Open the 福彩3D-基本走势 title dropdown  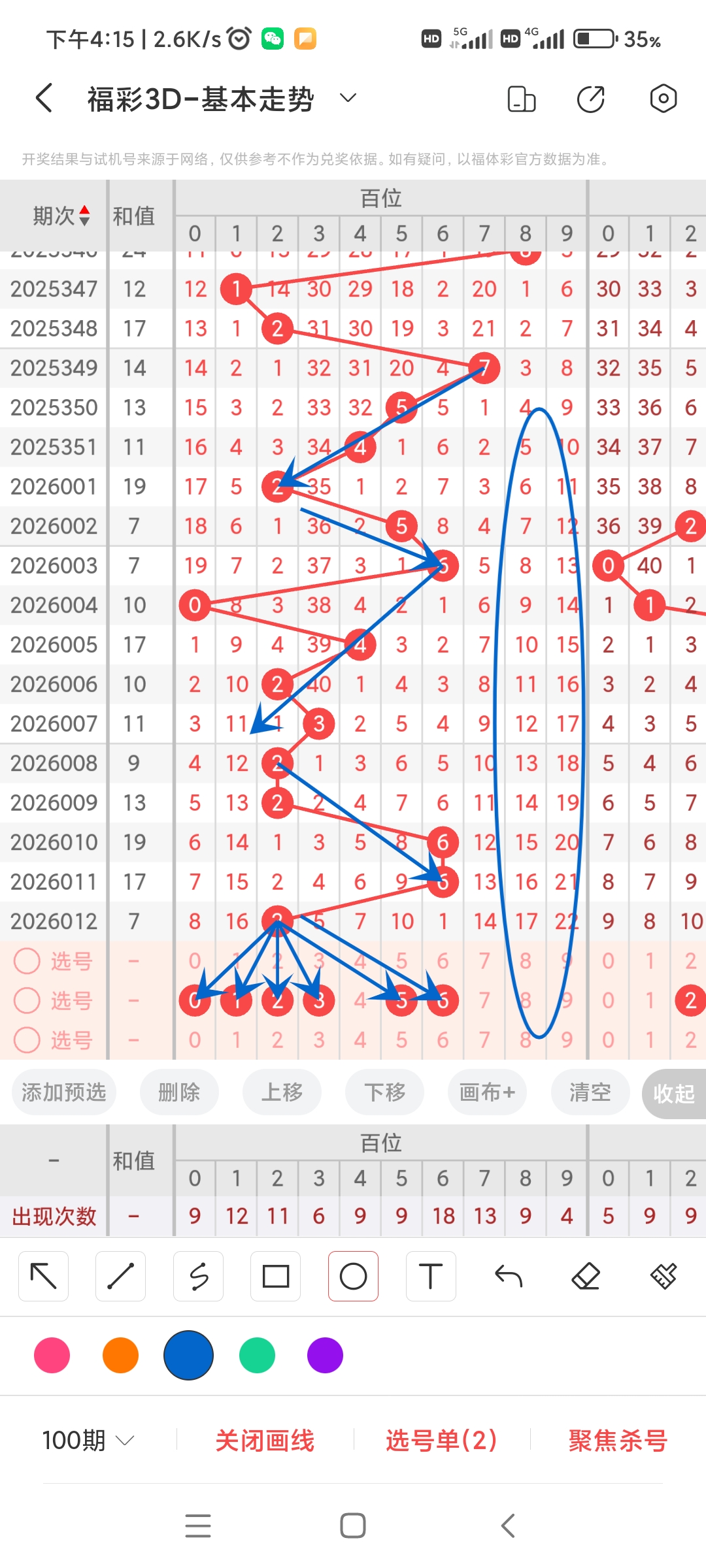347,98
